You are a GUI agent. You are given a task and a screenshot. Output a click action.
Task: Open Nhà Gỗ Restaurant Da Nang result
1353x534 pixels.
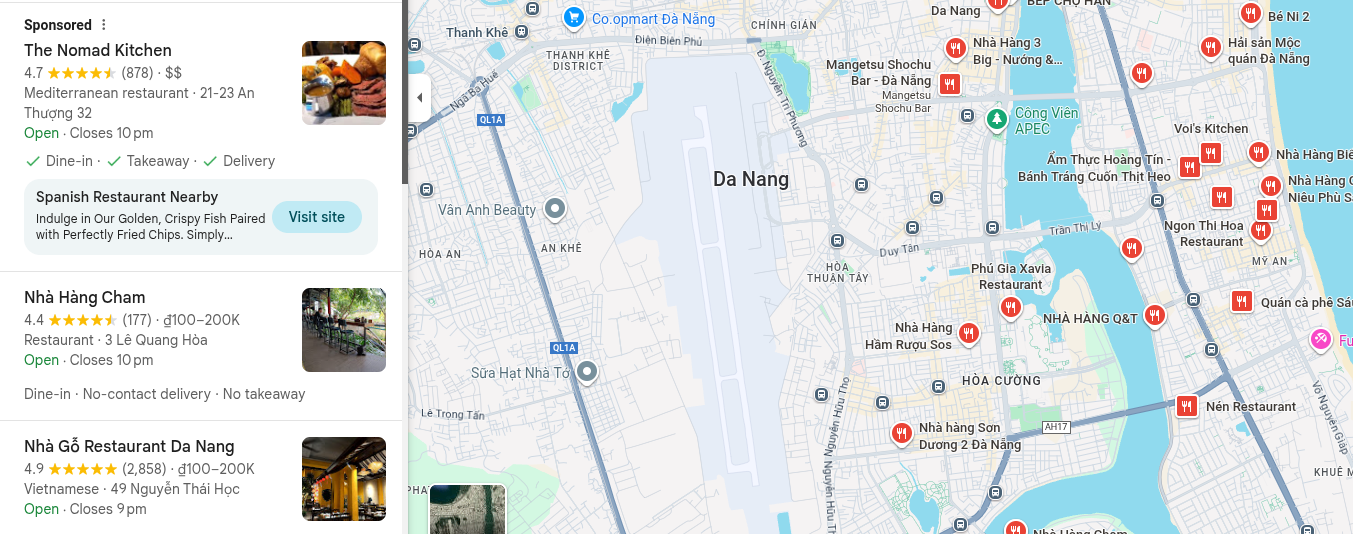click(x=129, y=446)
